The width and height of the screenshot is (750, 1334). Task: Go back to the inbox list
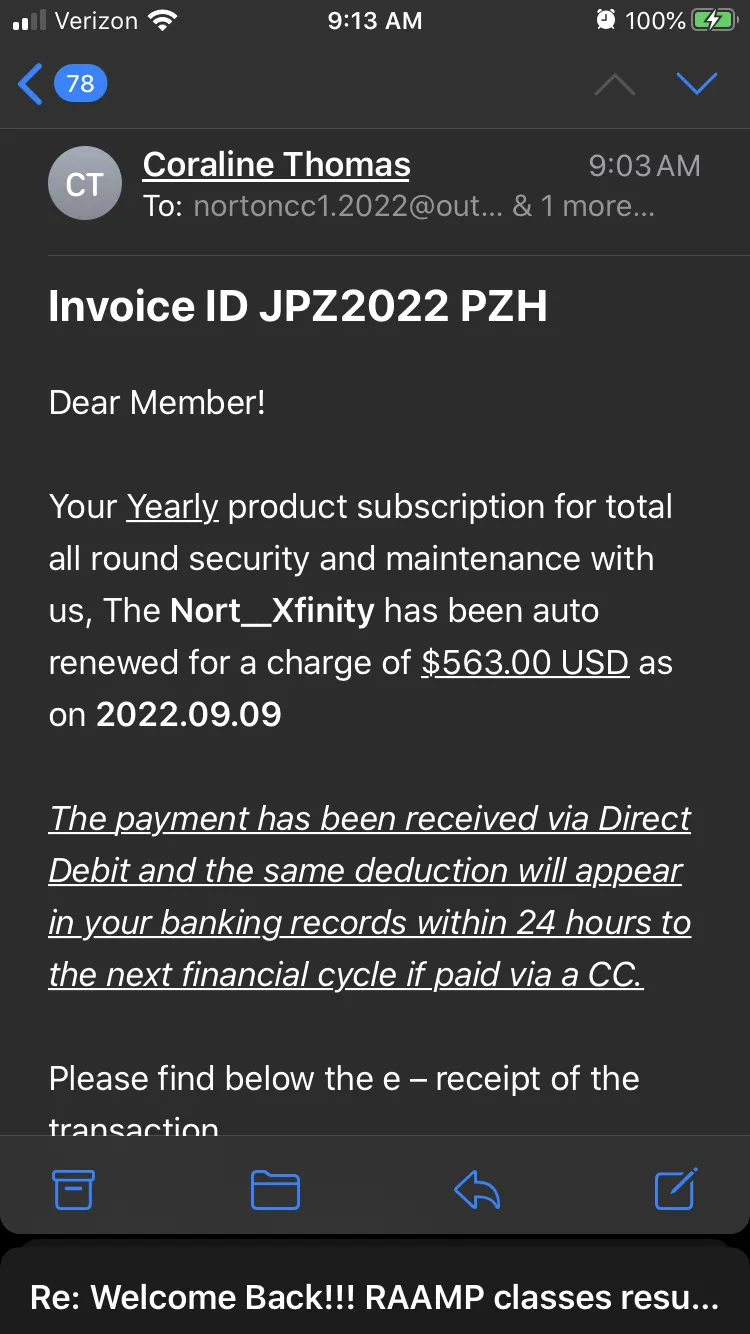click(62, 84)
